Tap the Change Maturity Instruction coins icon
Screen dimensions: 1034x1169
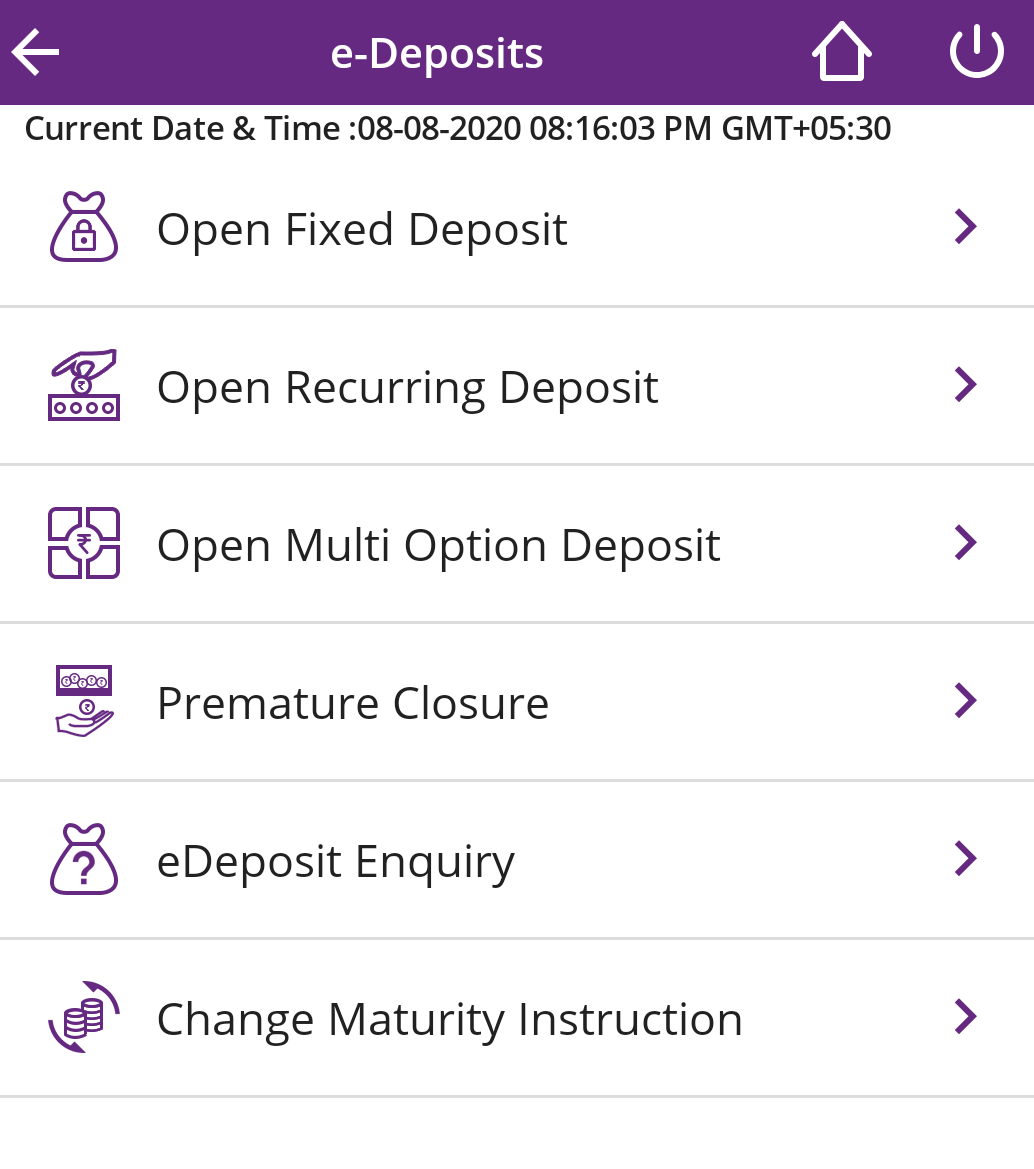coord(84,1017)
